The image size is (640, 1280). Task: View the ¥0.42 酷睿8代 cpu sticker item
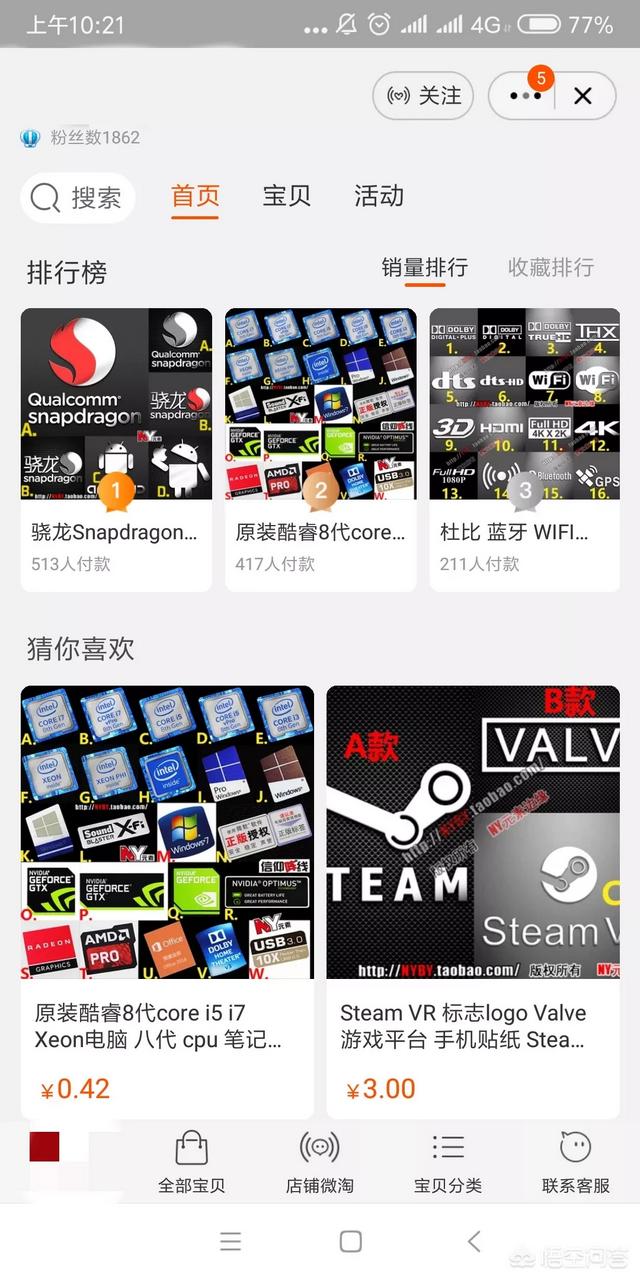167,901
